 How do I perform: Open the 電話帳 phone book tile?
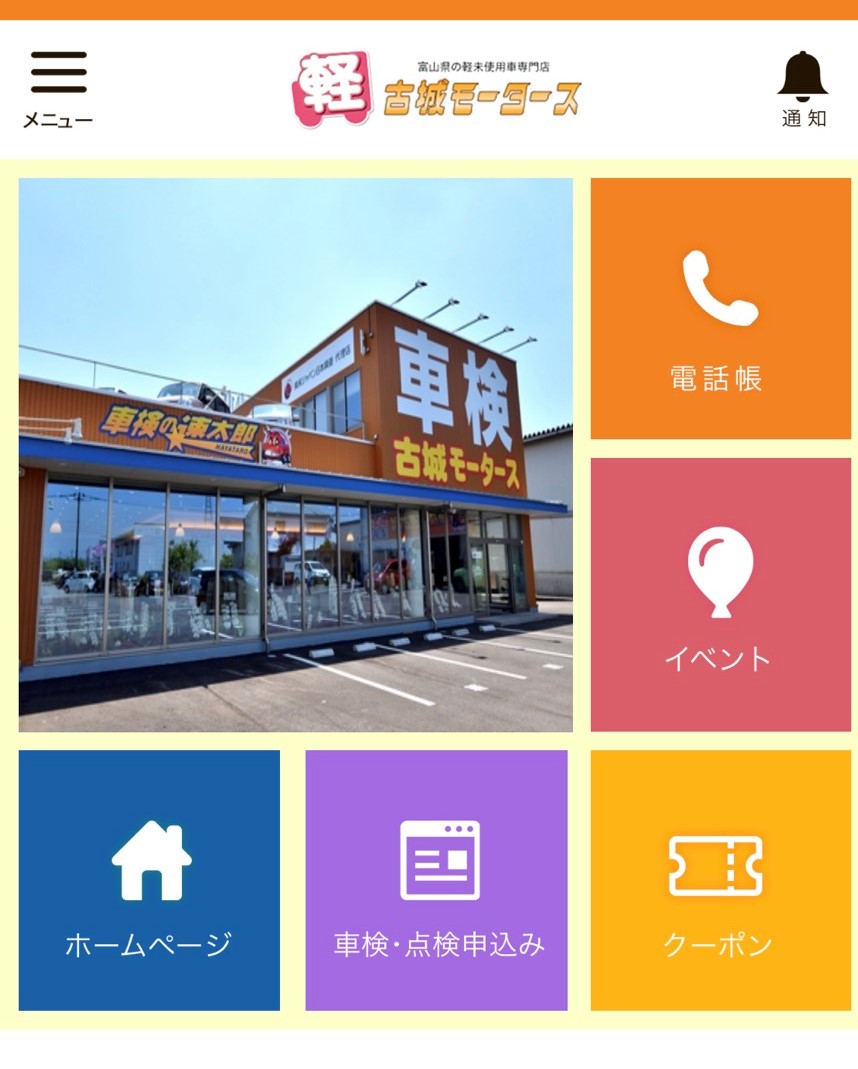pyautogui.click(x=720, y=308)
